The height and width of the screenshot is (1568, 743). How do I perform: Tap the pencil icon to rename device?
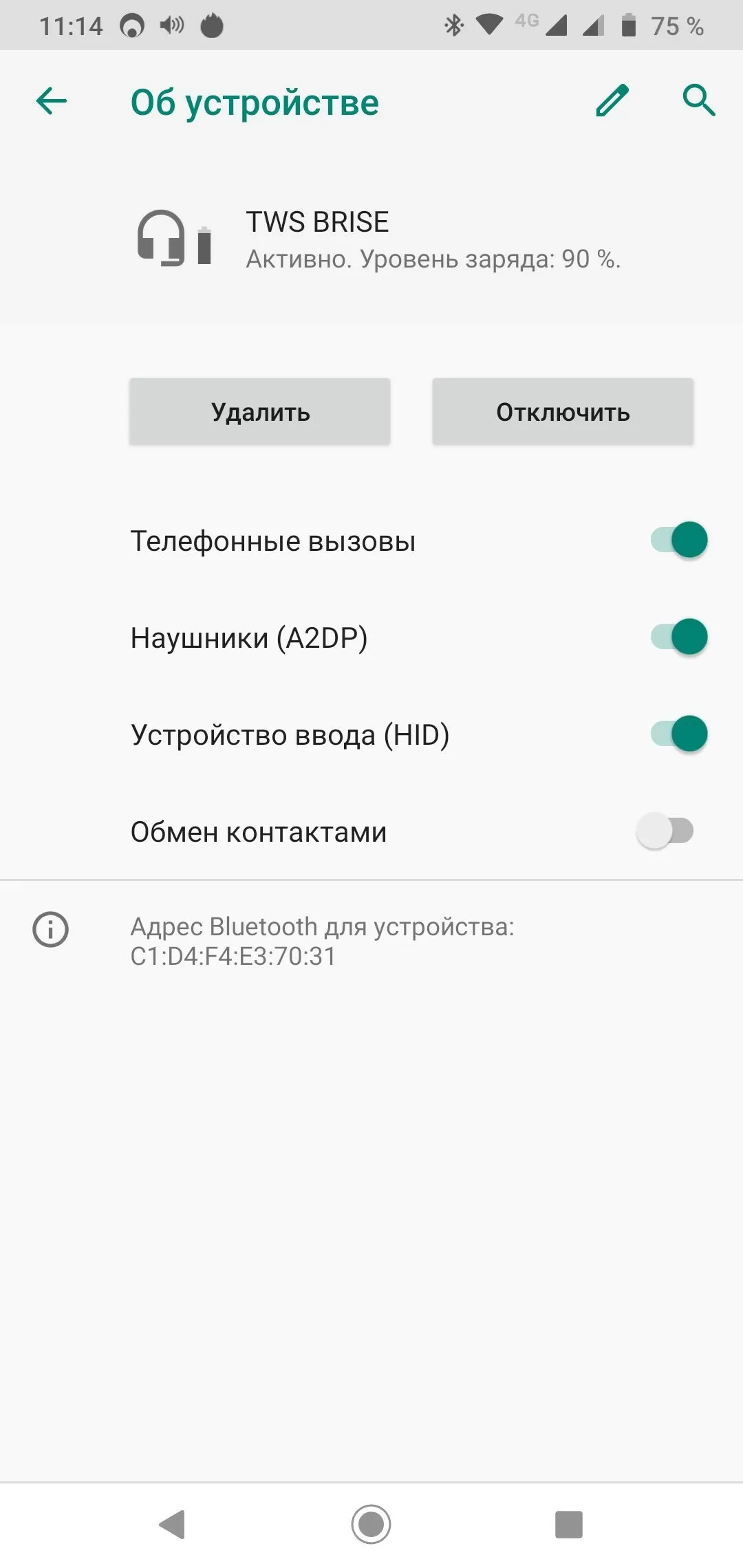coord(612,101)
